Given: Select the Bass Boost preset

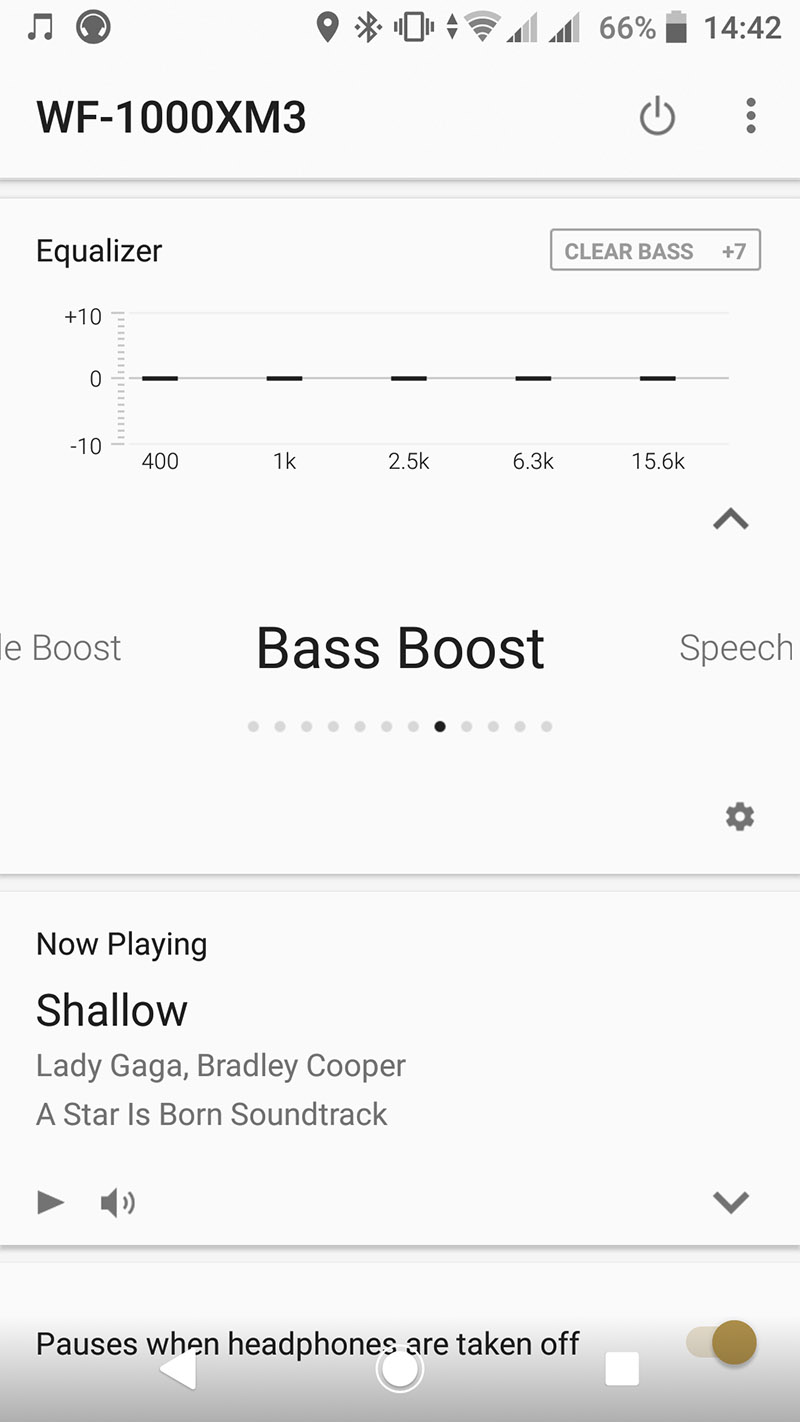Looking at the screenshot, I should pos(400,648).
